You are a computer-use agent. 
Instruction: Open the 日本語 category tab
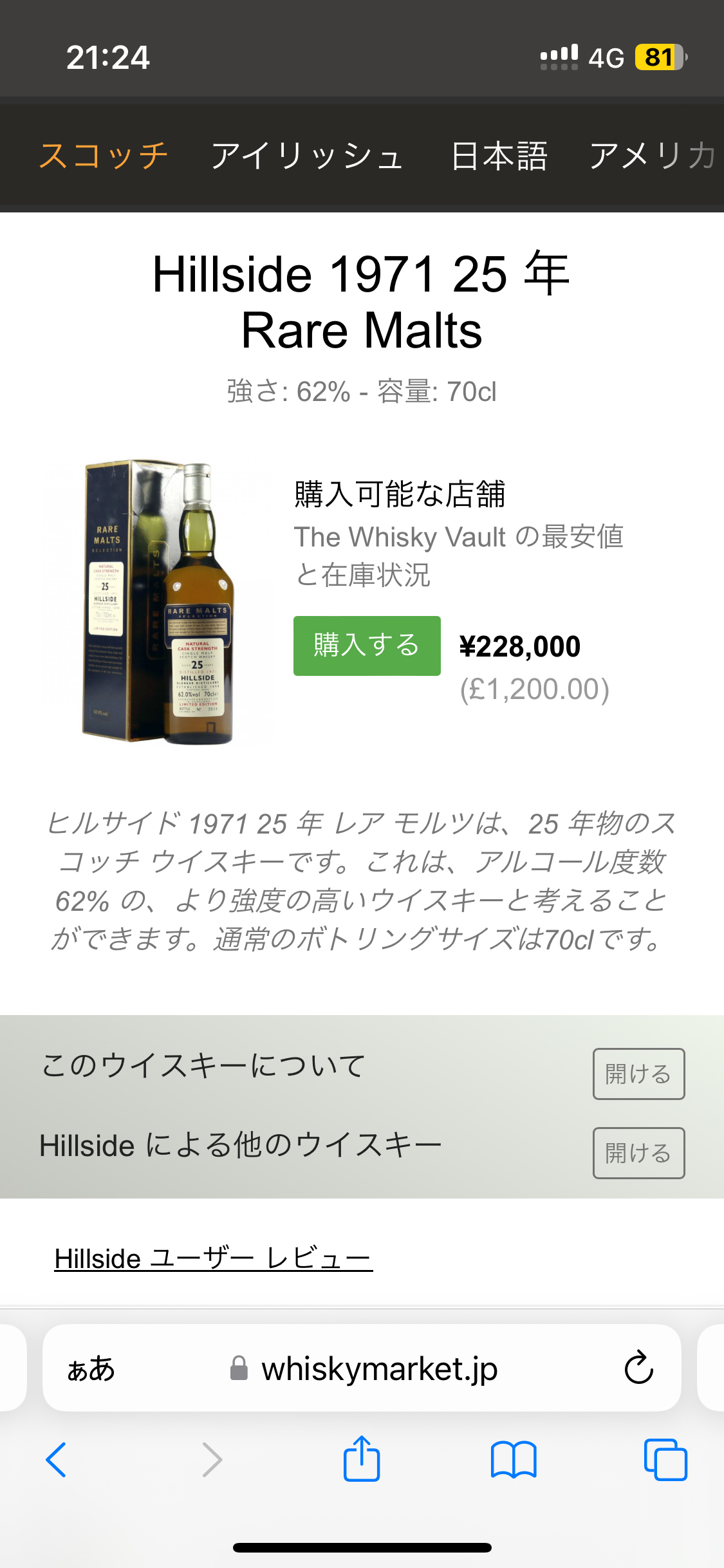(x=499, y=156)
